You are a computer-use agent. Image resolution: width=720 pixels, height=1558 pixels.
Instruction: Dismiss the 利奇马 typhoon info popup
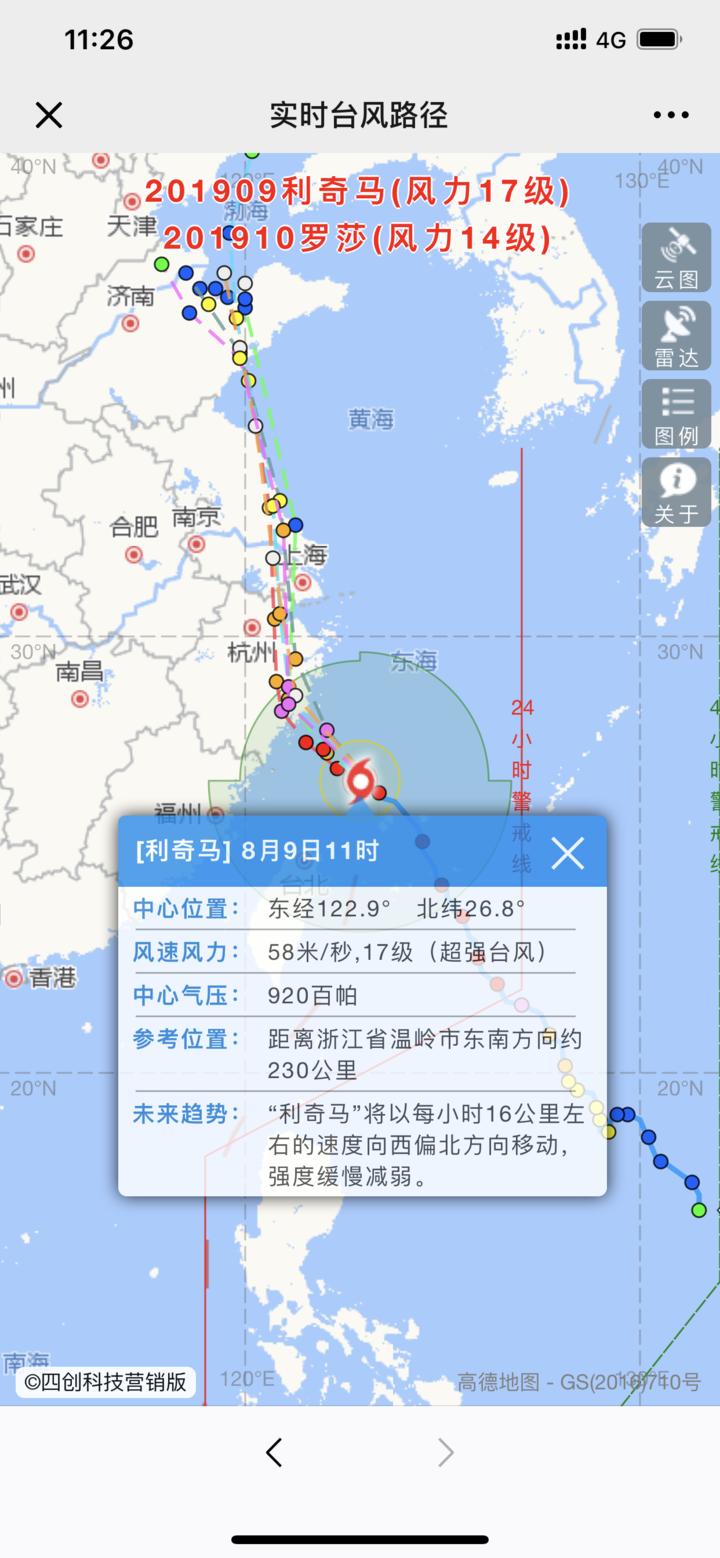[x=568, y=853]
